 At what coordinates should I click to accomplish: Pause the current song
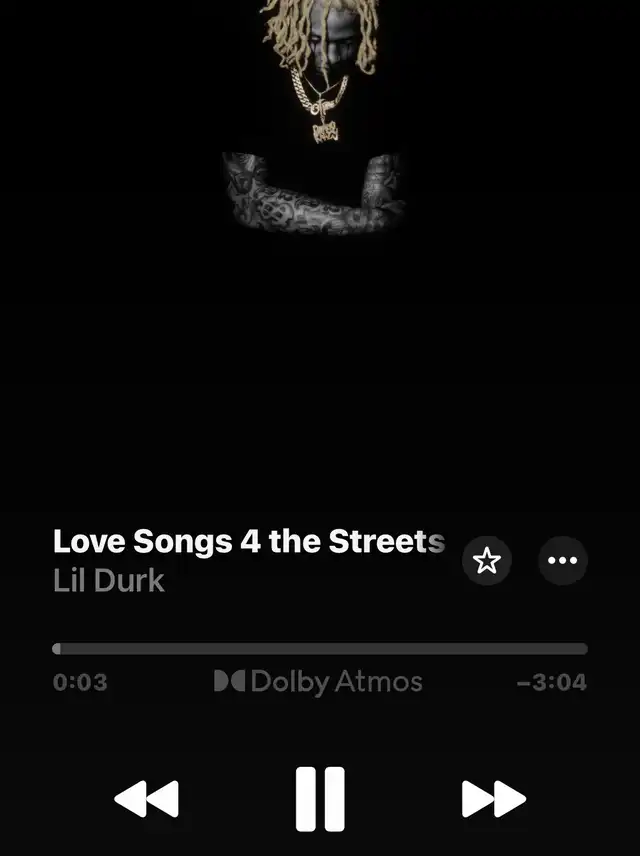(x=320, y=798)
